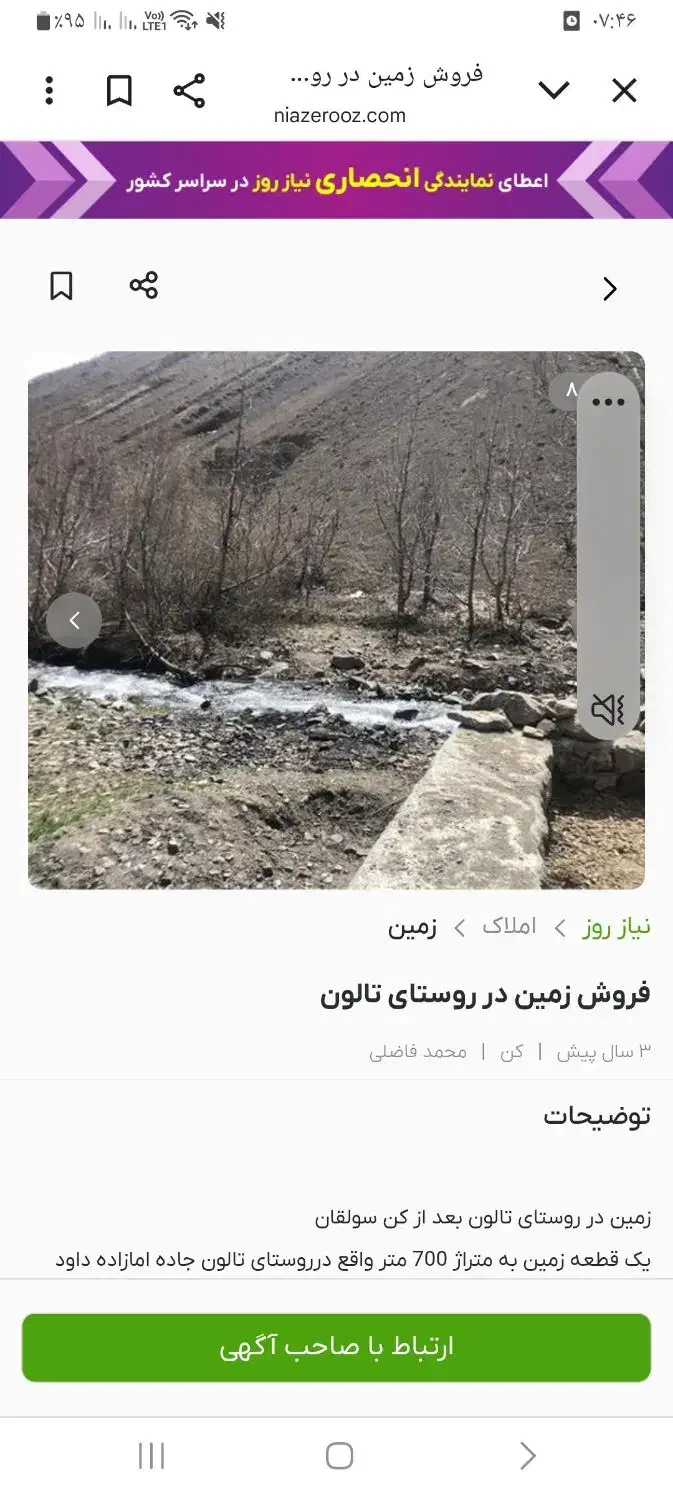673x1500 pixels.
Task: Toggle mute on the volume panel
Action: click(607, 710)
